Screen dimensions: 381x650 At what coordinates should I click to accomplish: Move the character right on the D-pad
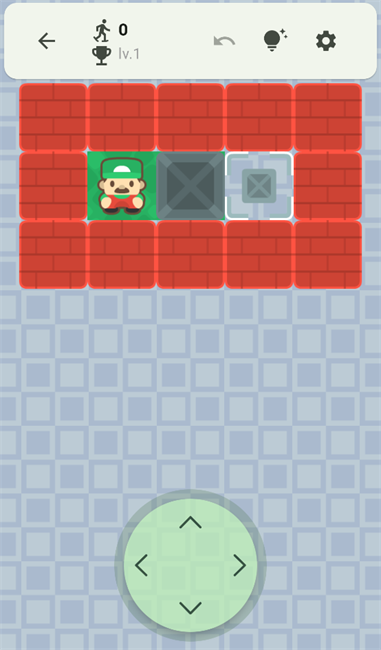240,565
